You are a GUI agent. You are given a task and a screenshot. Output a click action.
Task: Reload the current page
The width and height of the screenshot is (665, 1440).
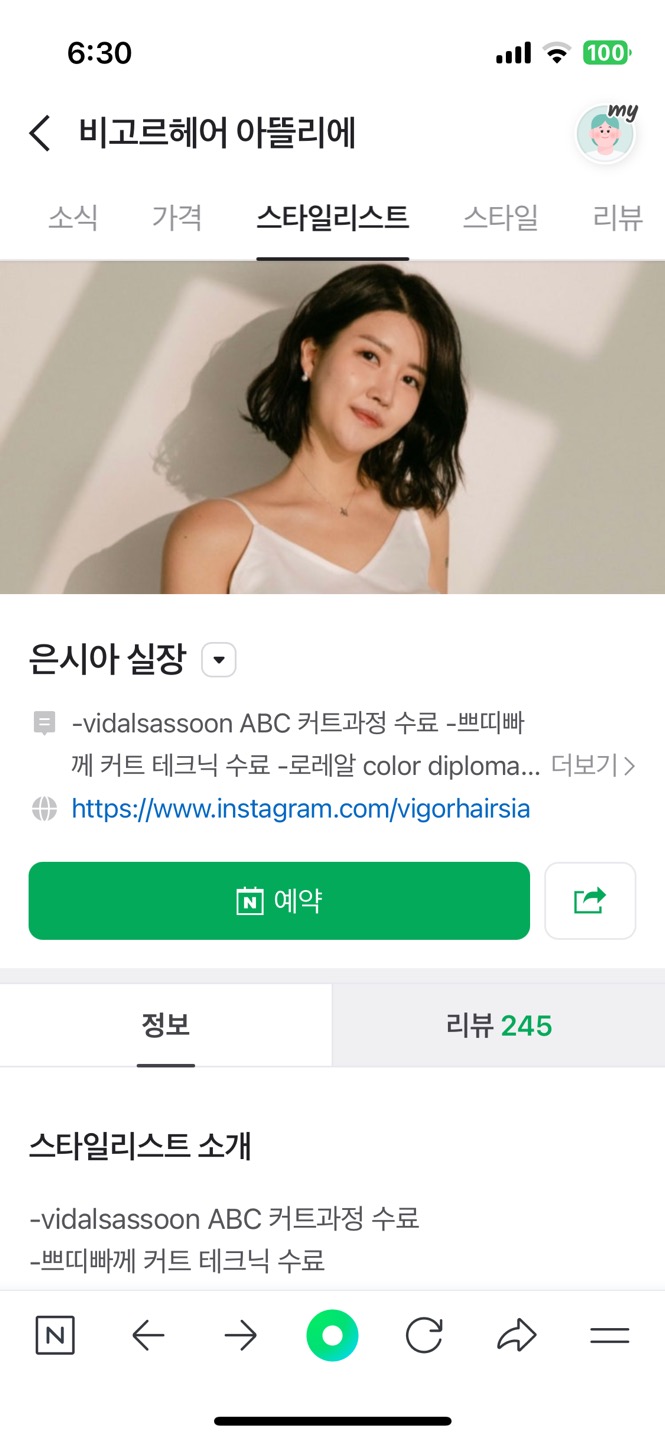[424, 1335]
